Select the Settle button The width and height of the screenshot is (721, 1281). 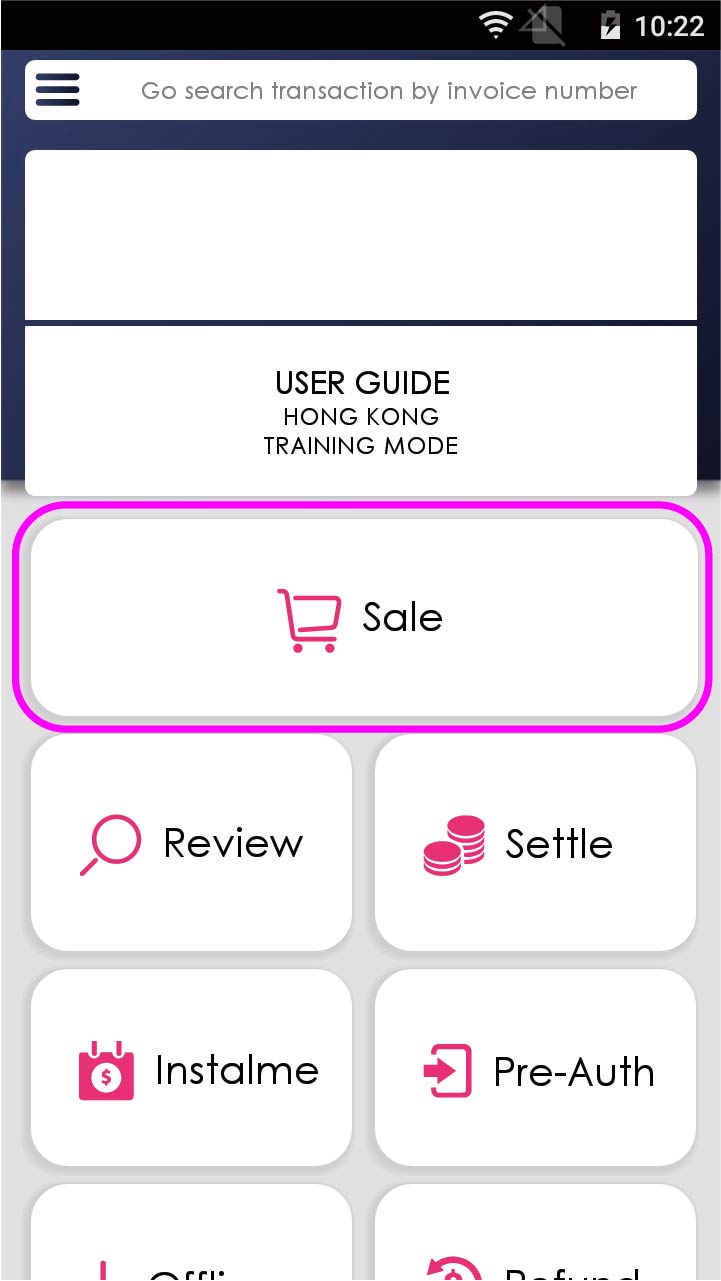click(x=535, y=843)
